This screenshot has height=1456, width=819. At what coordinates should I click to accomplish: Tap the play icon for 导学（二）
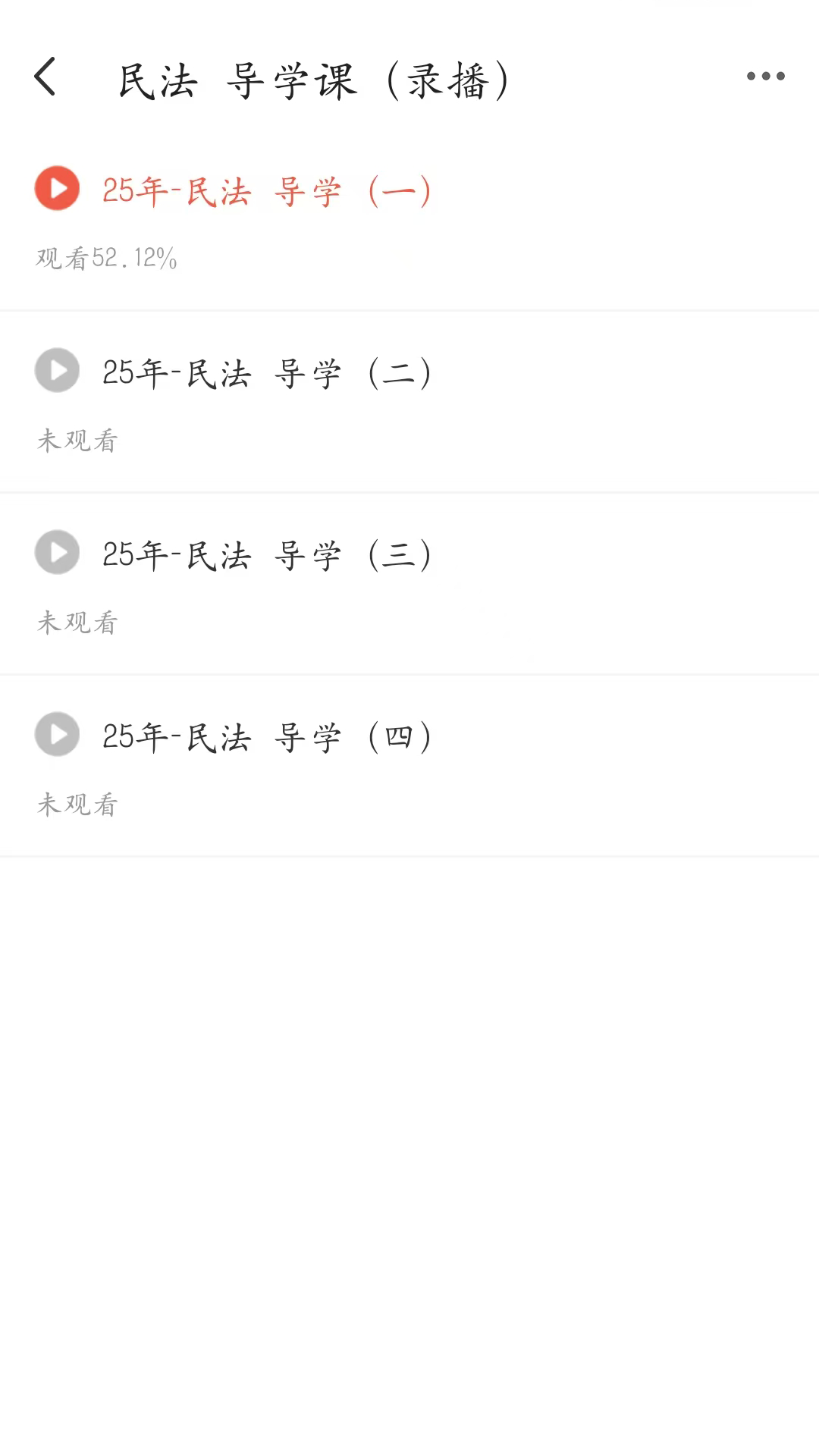tap(57, 371)
